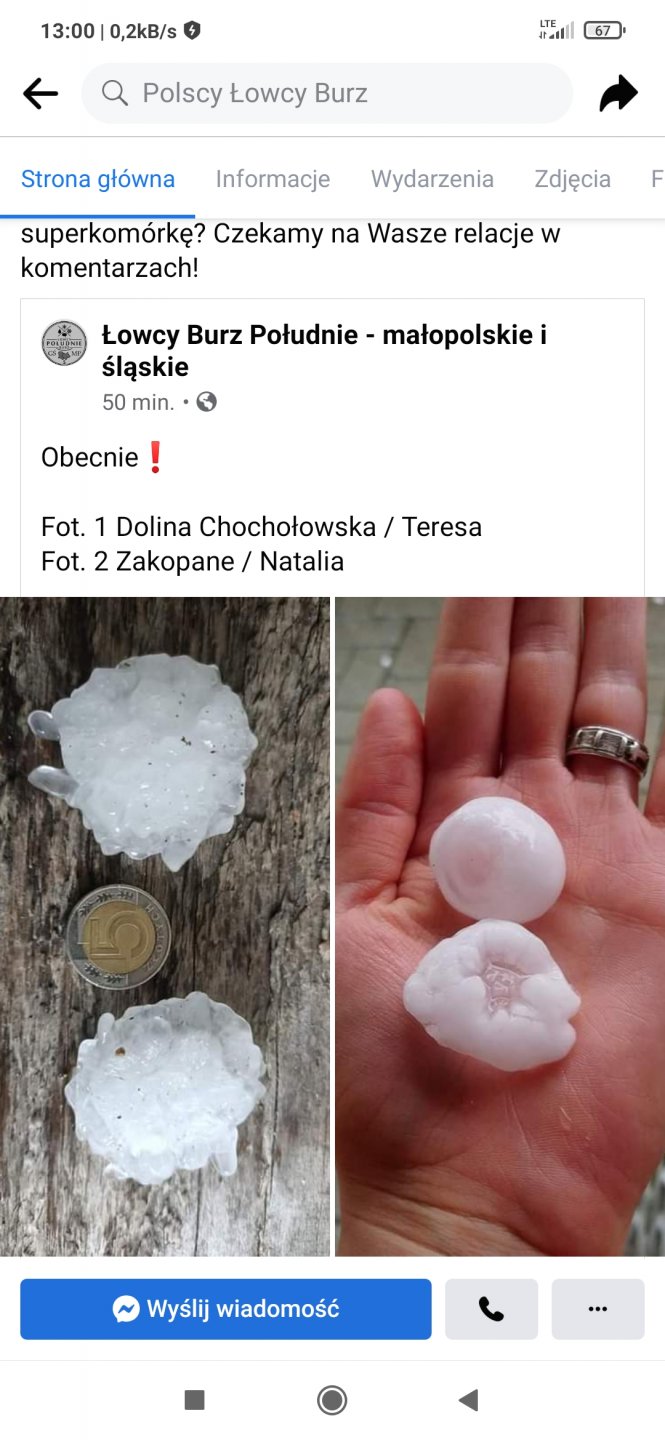Open the Zdjęcia tab
665x1440 pixels.
coord(572,179)
